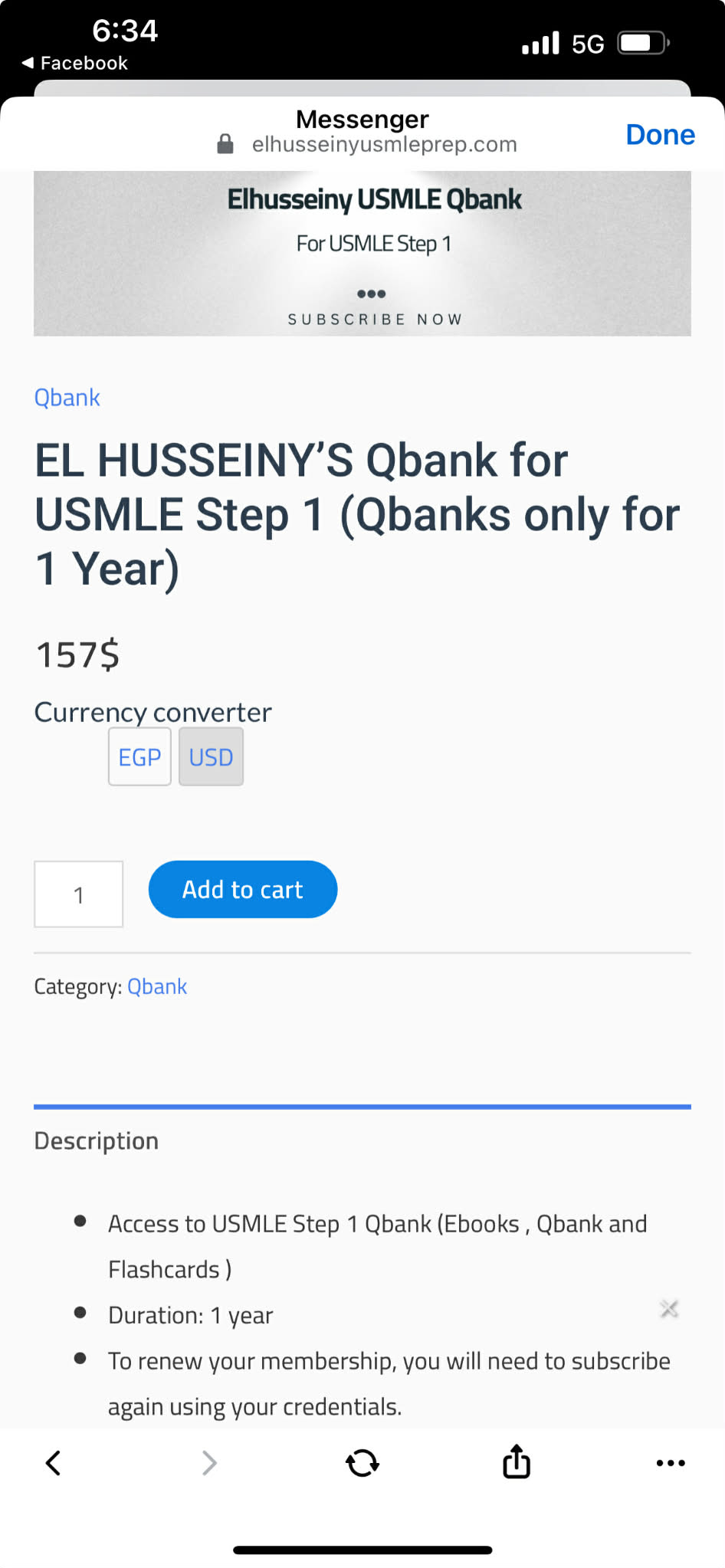725x1568 pixels.
Task: Tap the quantity input field
Action: [78, 894]
